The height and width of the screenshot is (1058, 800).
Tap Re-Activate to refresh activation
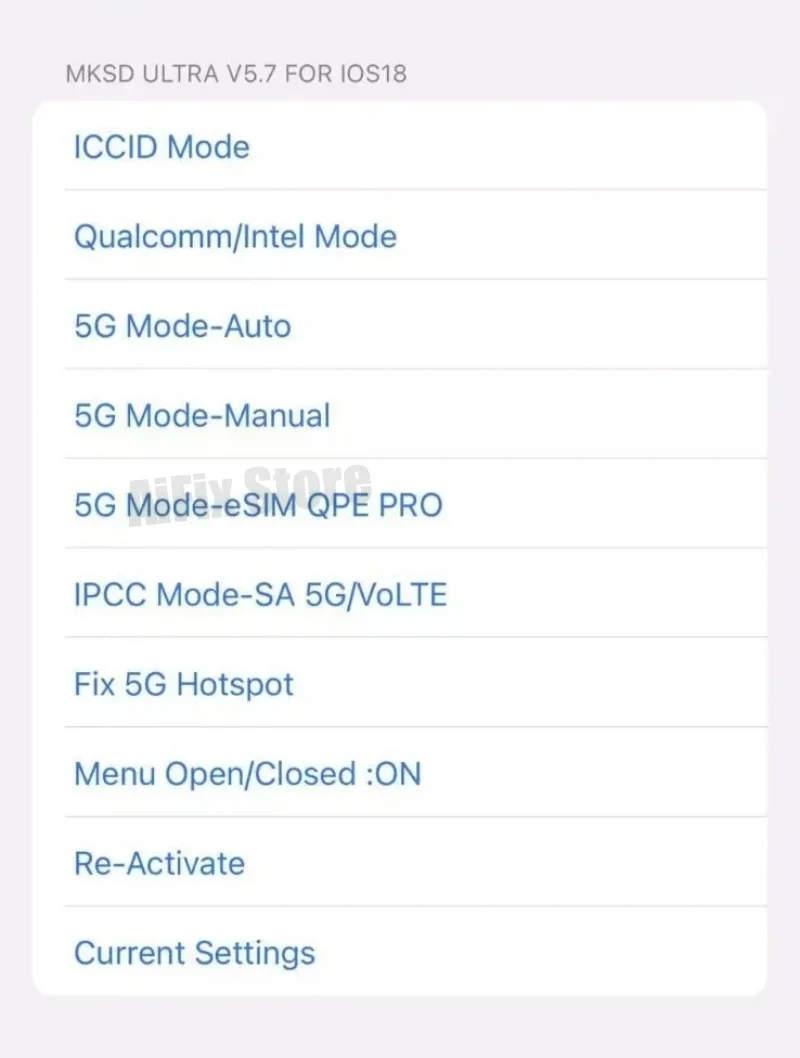coord(159,863)
